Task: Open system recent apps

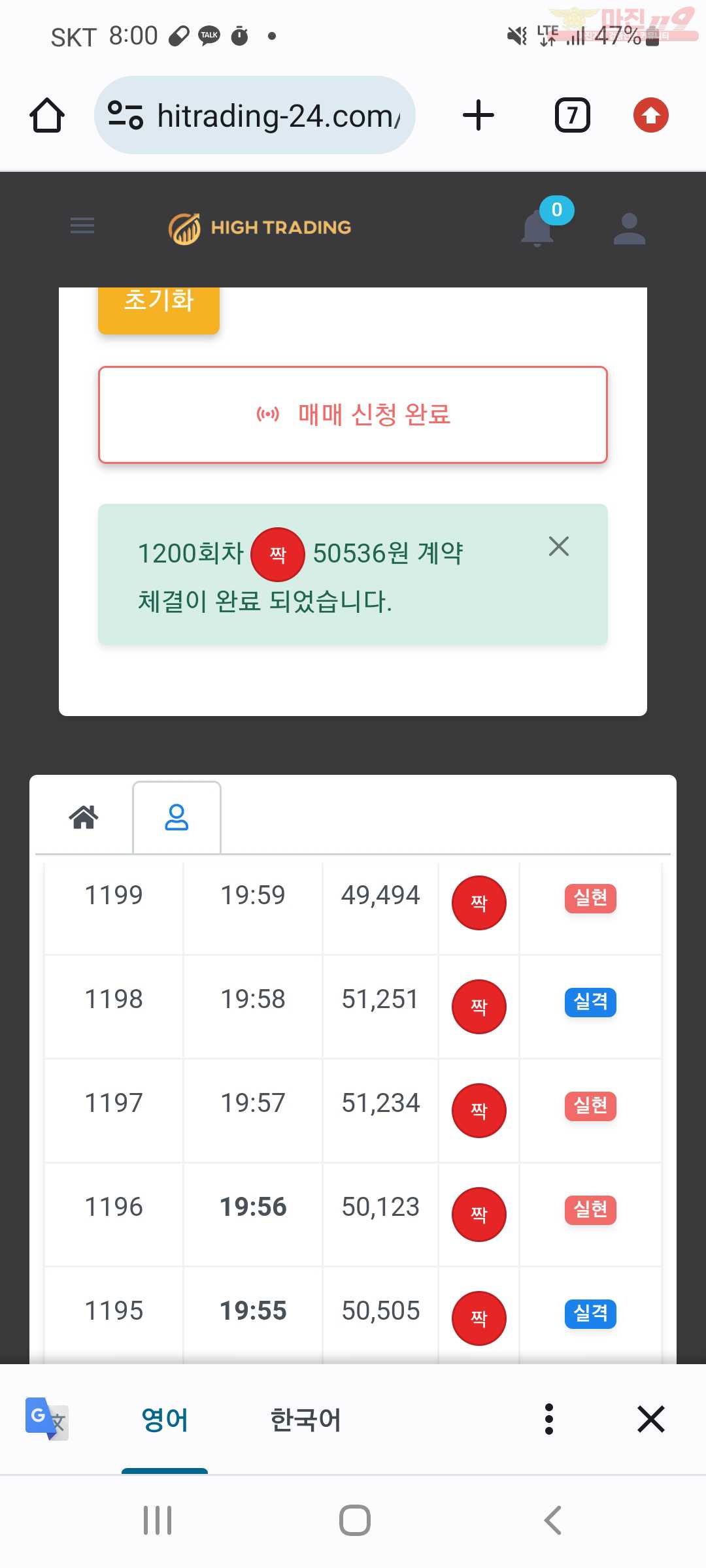Action: point(158,1520)
